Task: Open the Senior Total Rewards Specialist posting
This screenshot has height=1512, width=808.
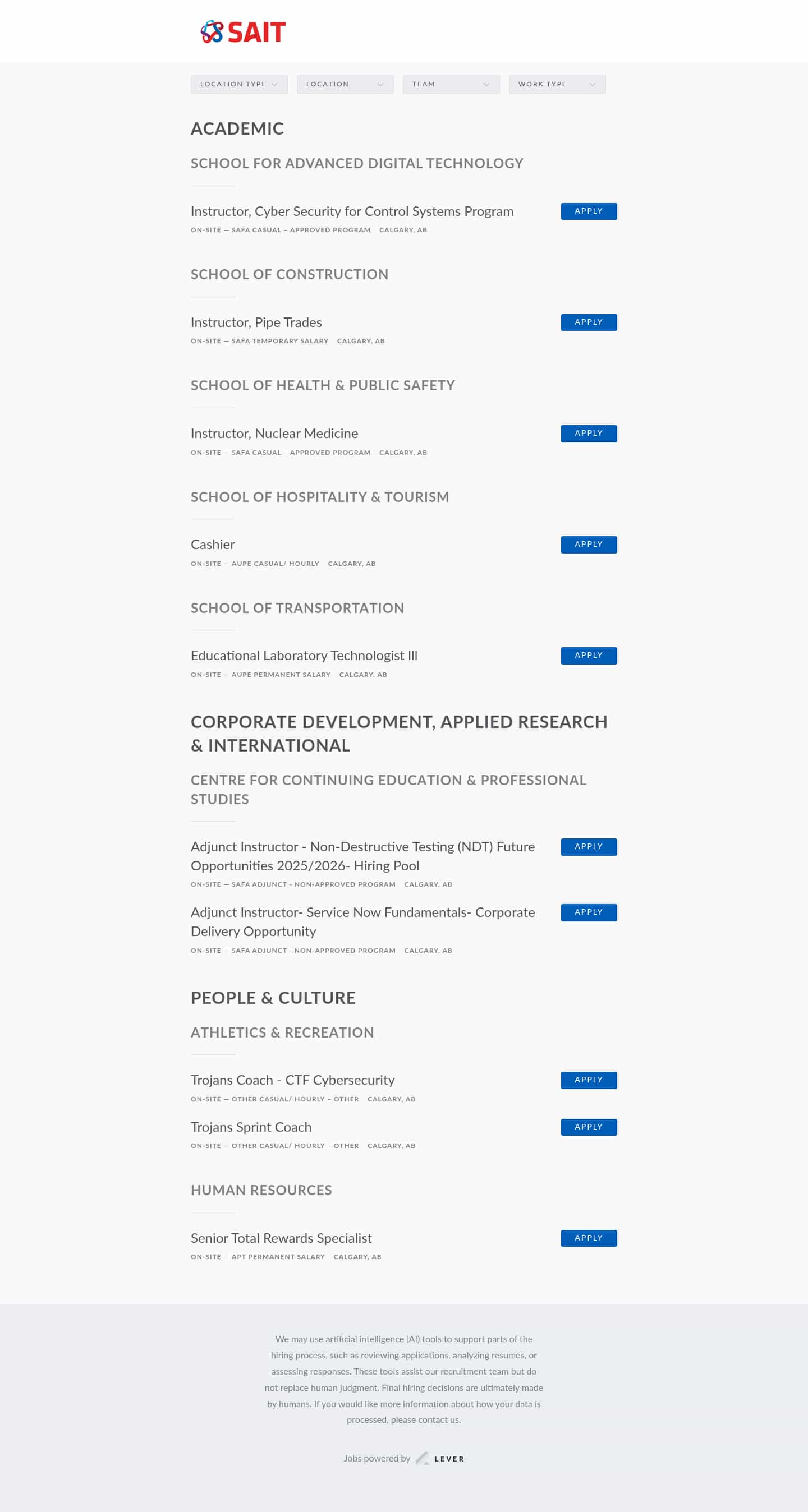Action: (x=281, y=1238)
